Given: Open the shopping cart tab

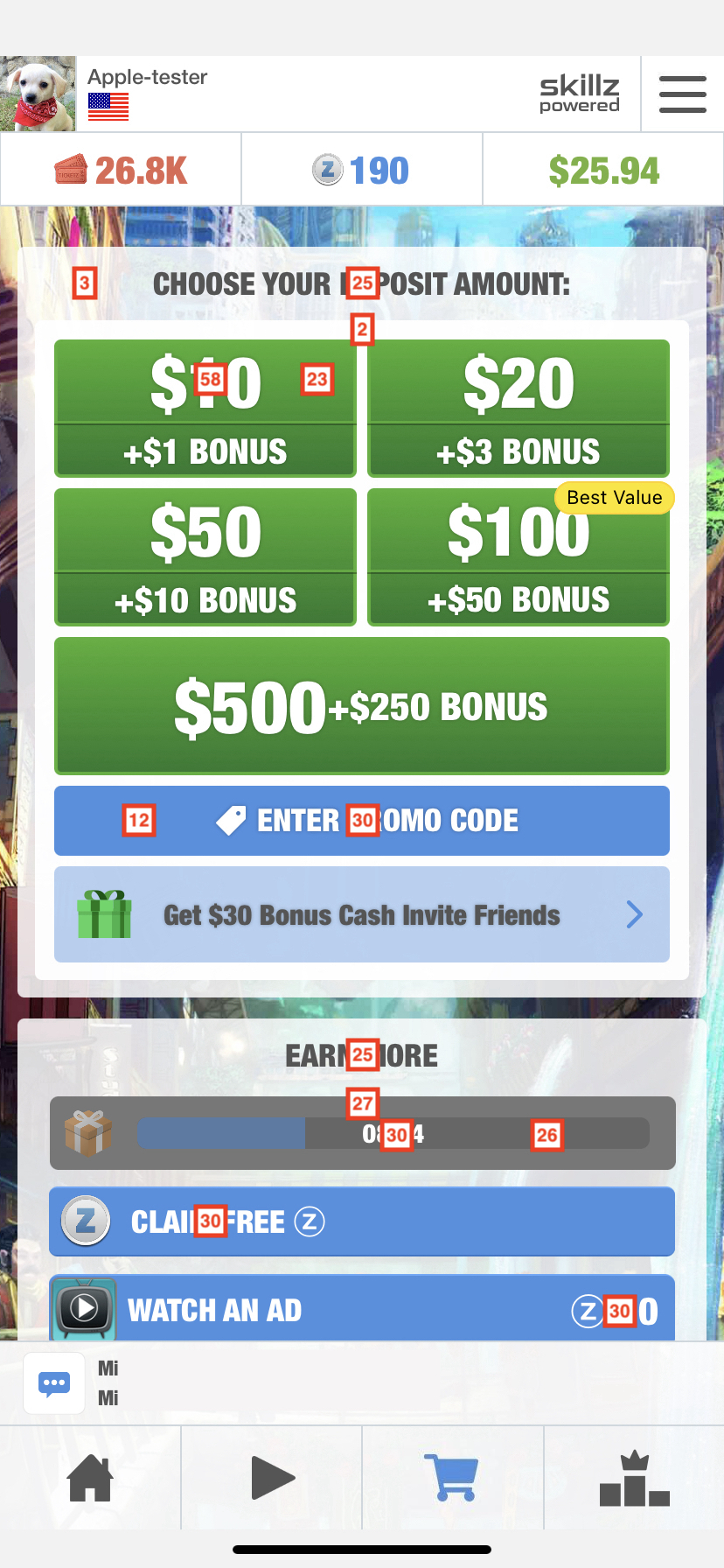Looking at the screenshot, I should [x=452, y=1479].
